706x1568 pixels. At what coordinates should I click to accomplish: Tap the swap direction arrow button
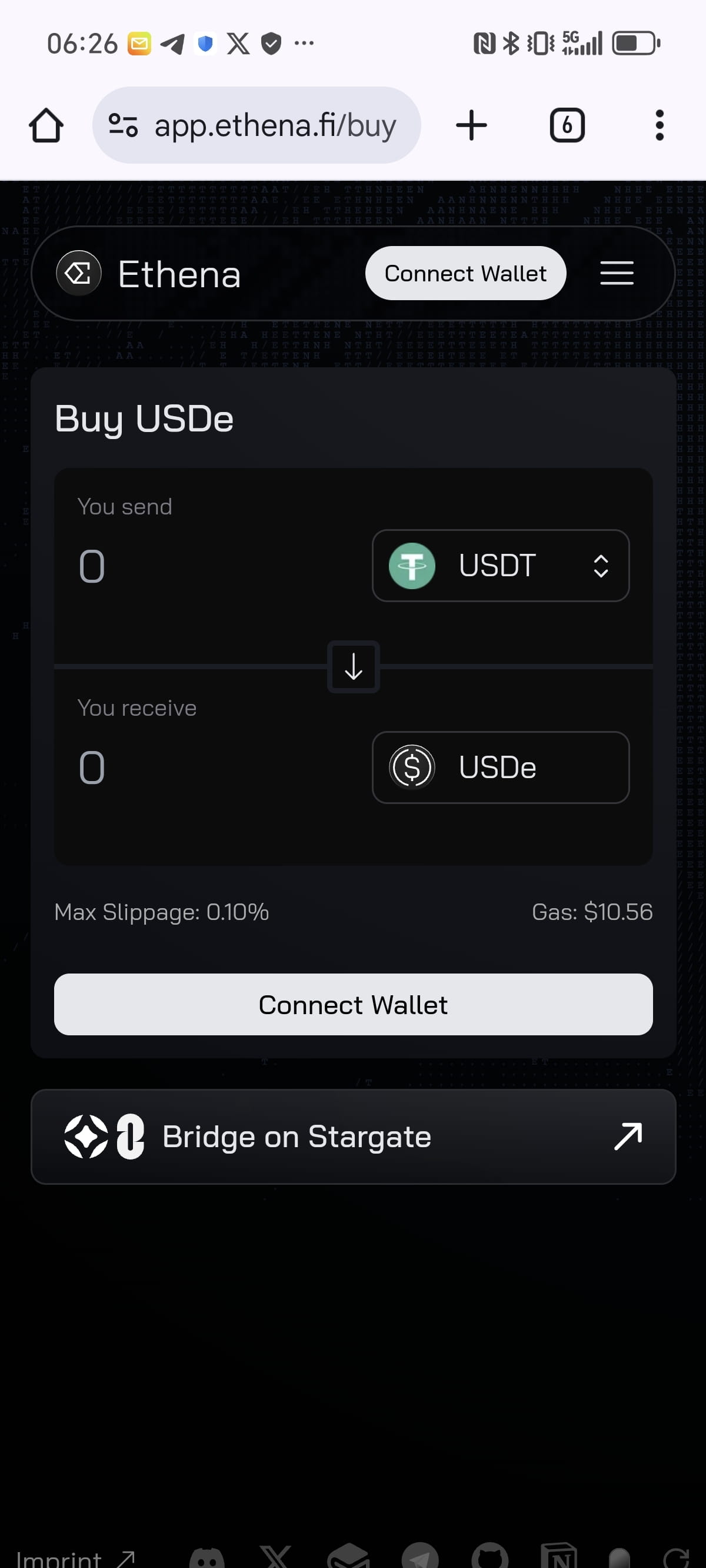pyautogui.click(x=354, y=666)
